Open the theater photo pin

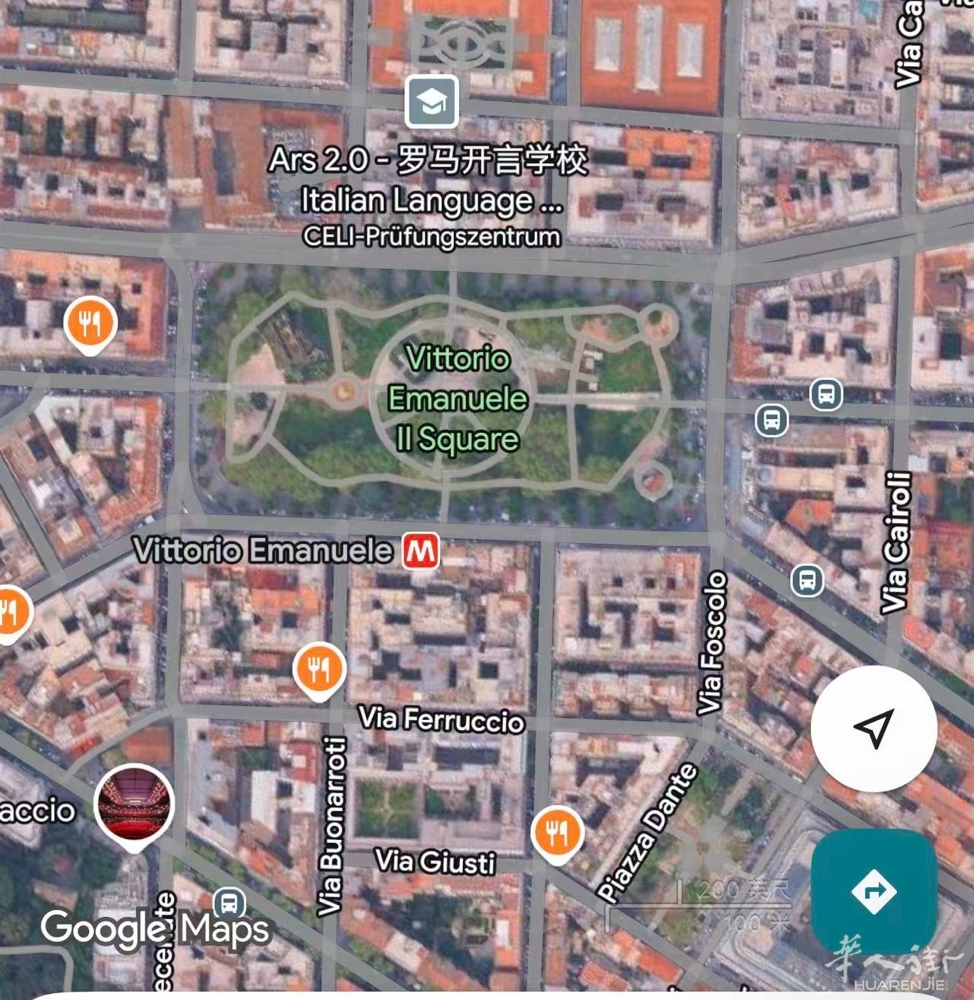click(x=135, y=804)
